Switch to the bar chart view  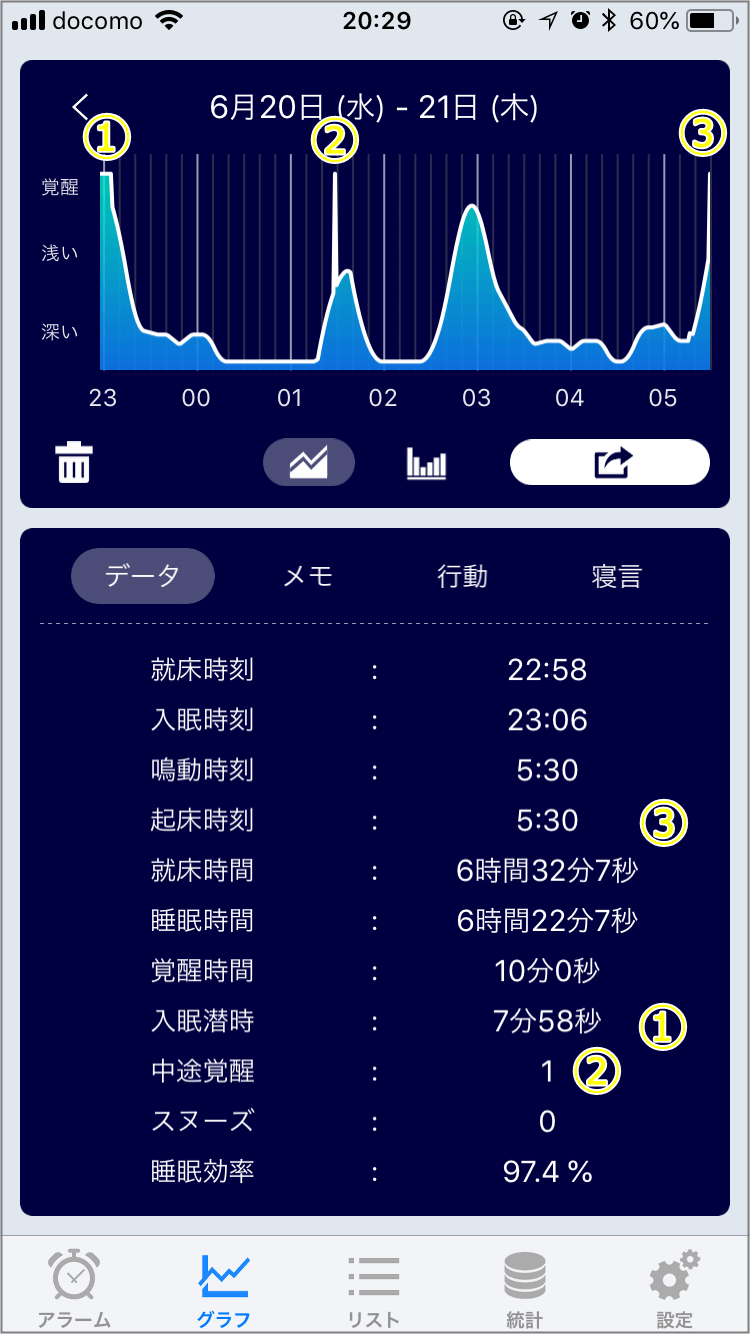point(427,463)
